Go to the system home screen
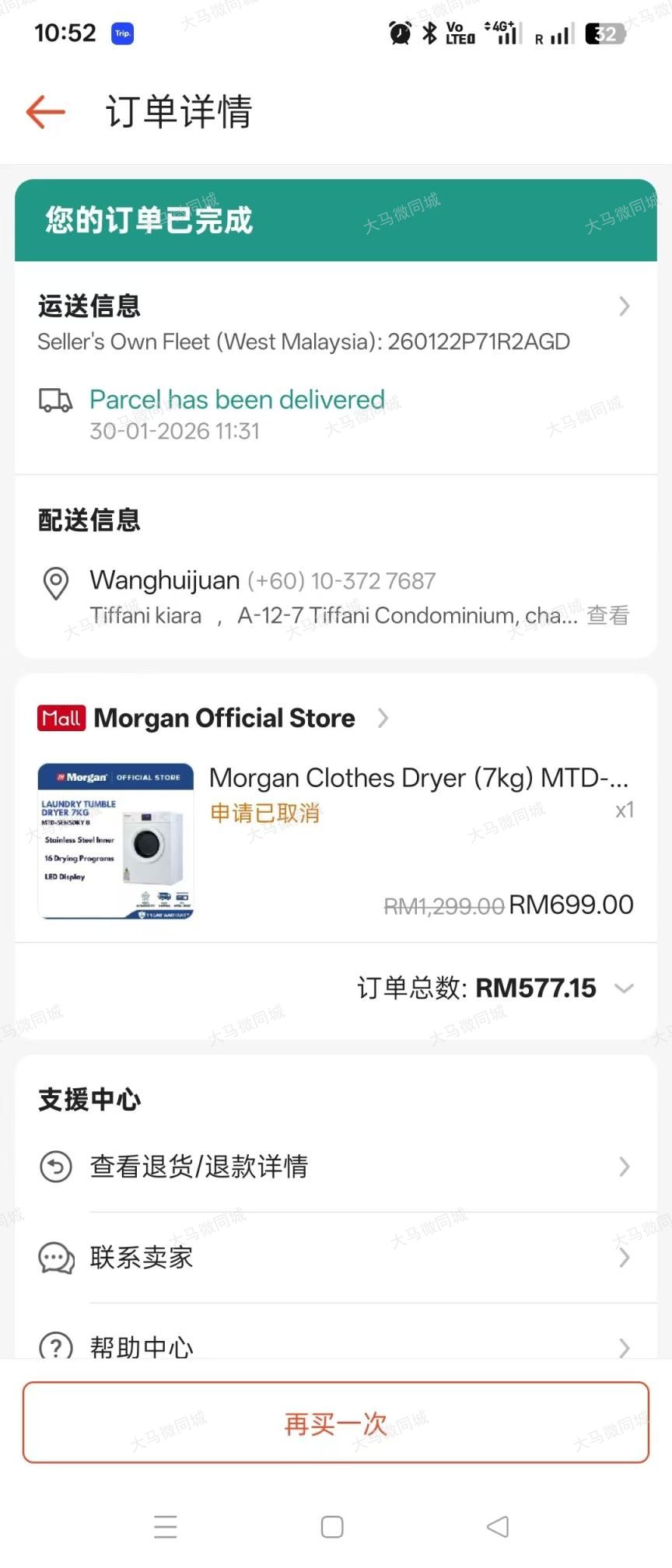Image resolution: width=672 pixels, height=1568 pixels. pos(332,1527)
